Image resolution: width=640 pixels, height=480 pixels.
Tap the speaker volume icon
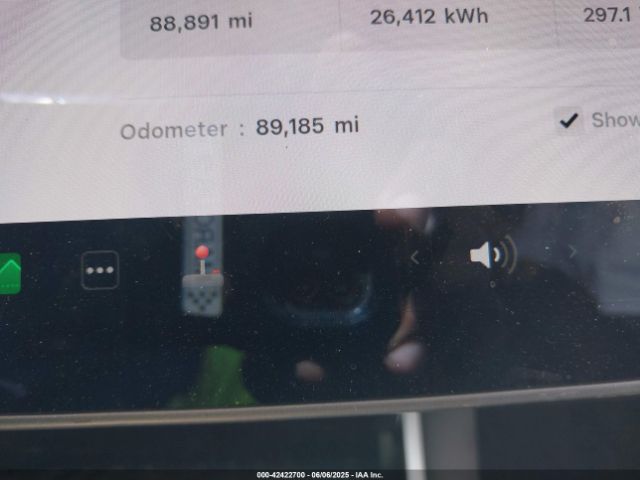[x=491, y=256]
